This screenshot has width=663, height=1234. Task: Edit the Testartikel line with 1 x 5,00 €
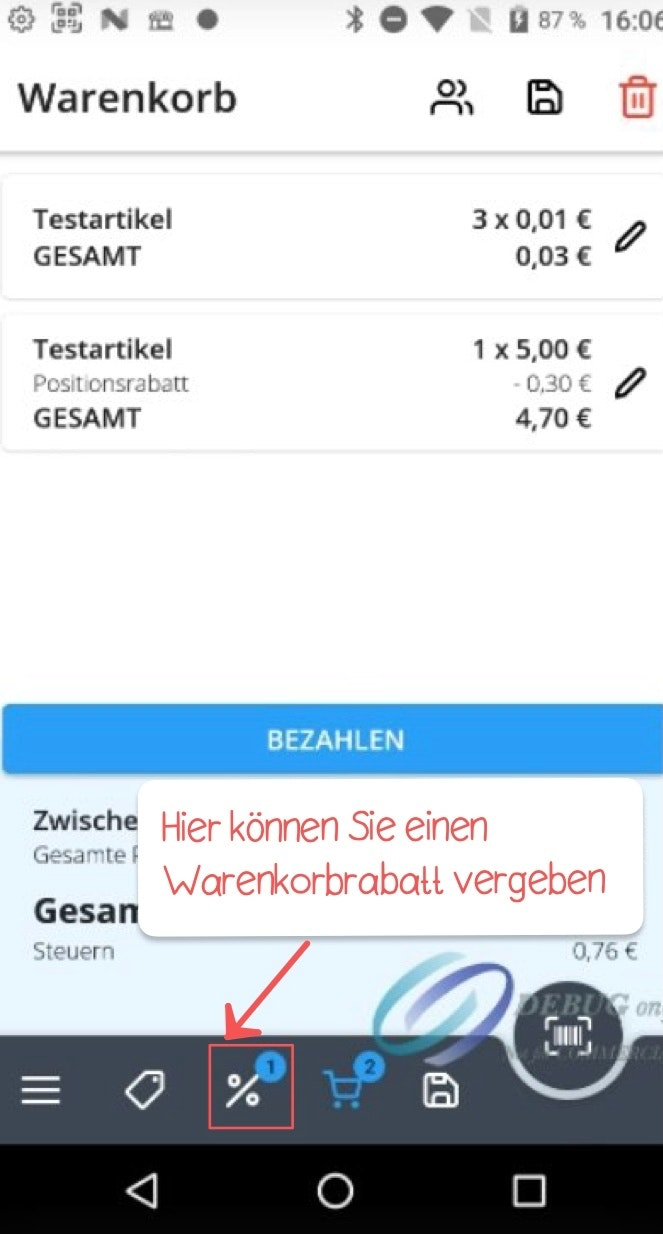pos(629,382)
